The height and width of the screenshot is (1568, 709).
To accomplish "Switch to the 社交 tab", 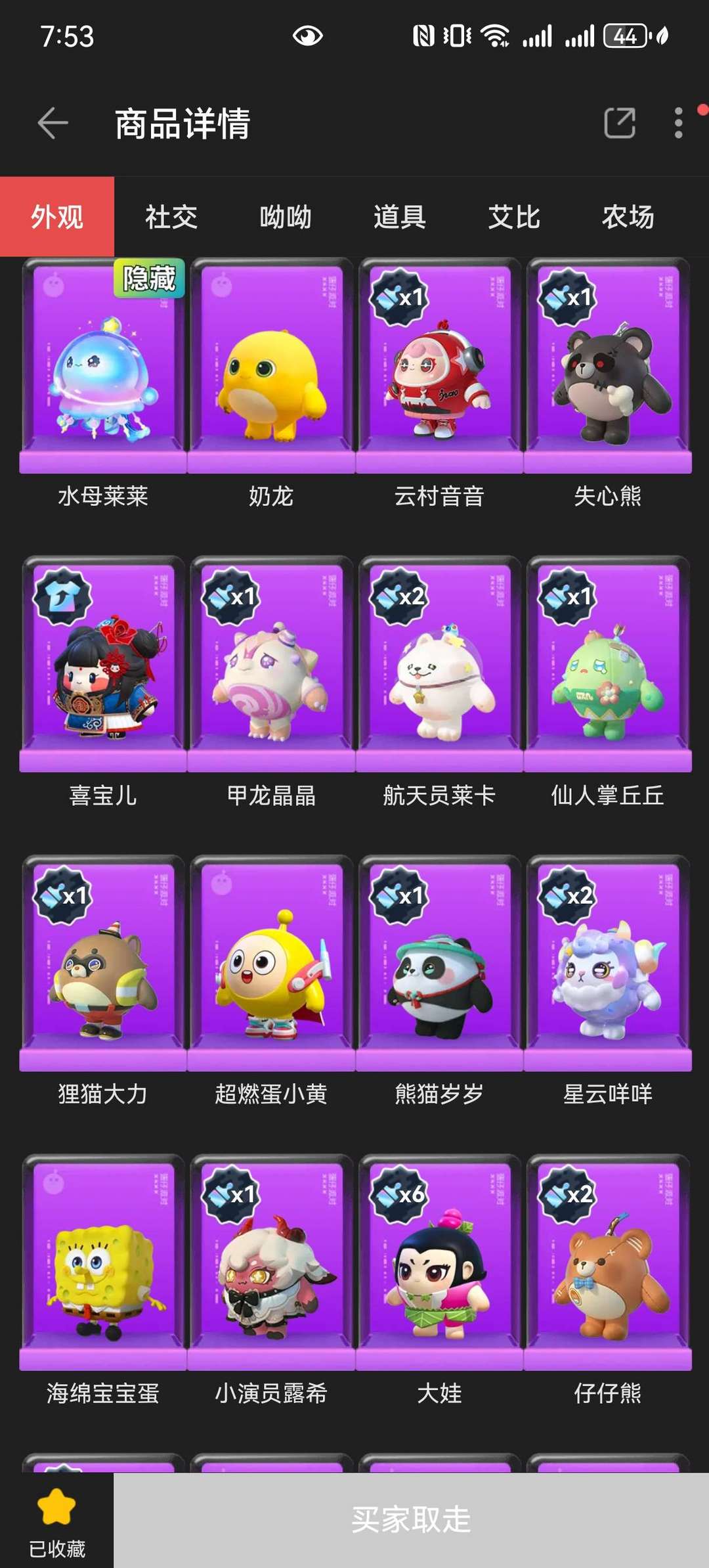I will coord(171,217).
